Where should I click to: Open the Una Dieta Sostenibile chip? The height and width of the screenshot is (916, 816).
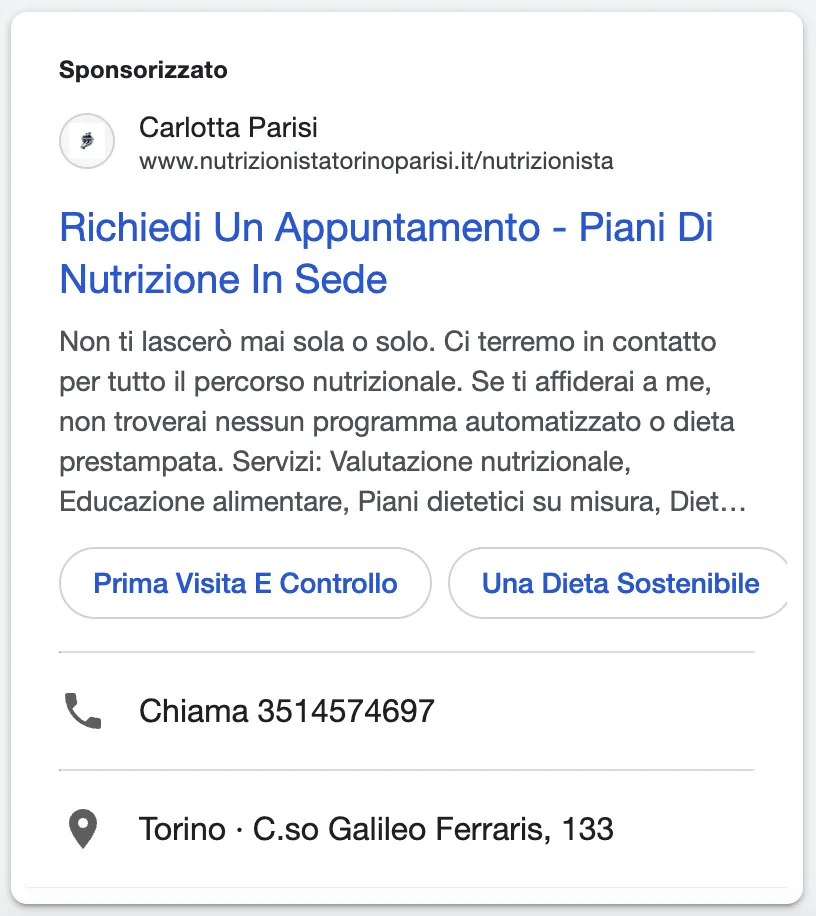(x=620, y=583)
